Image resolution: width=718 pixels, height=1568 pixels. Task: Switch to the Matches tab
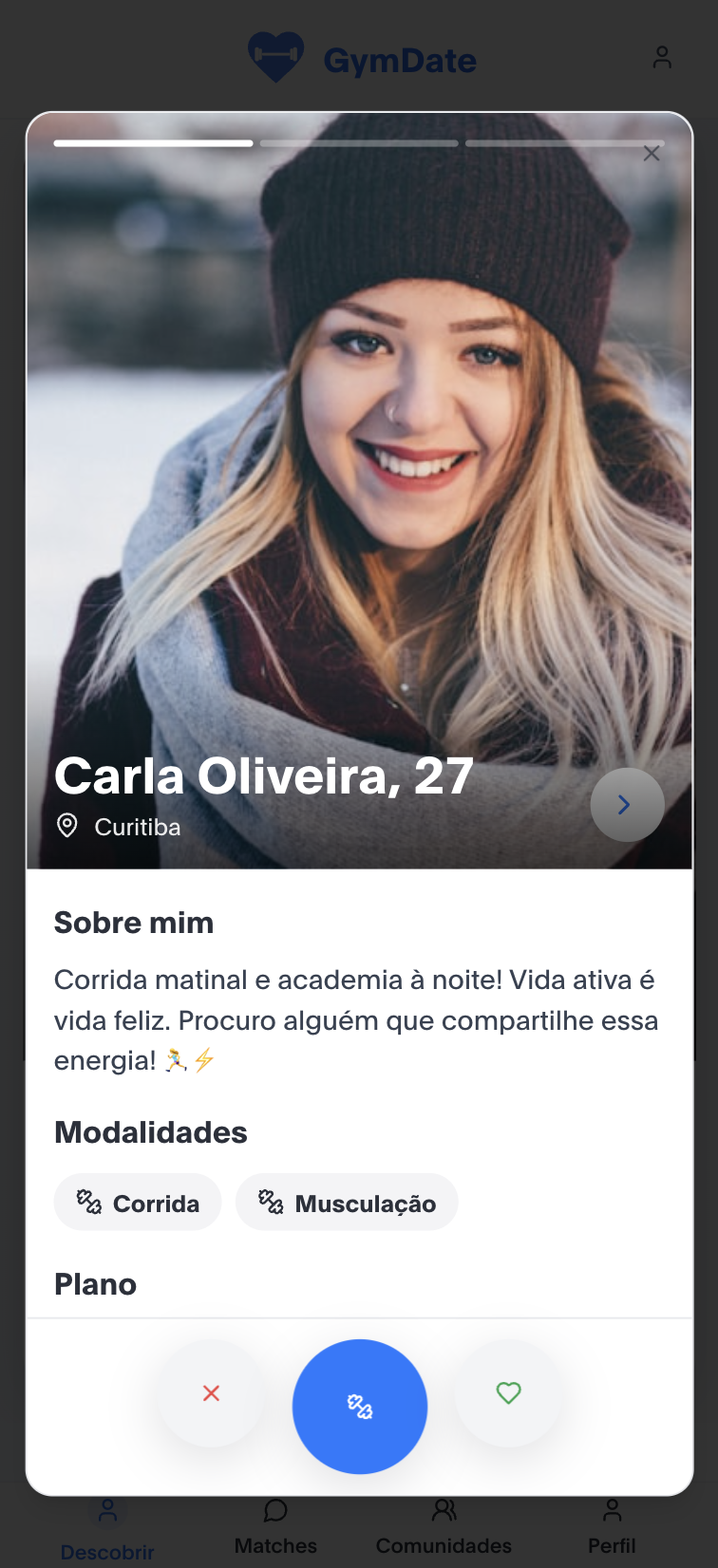point(275,1527)
